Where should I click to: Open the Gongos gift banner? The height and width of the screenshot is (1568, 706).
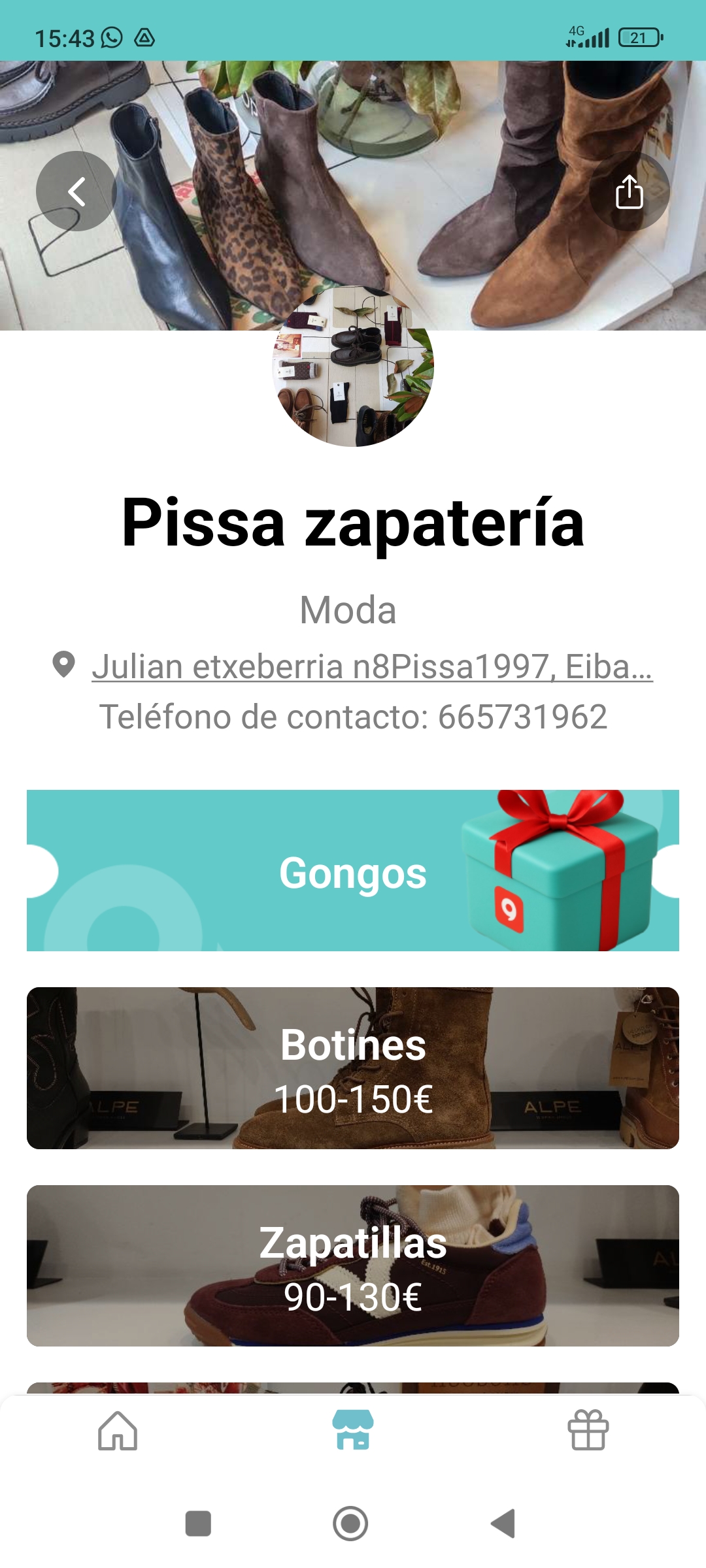353,871
